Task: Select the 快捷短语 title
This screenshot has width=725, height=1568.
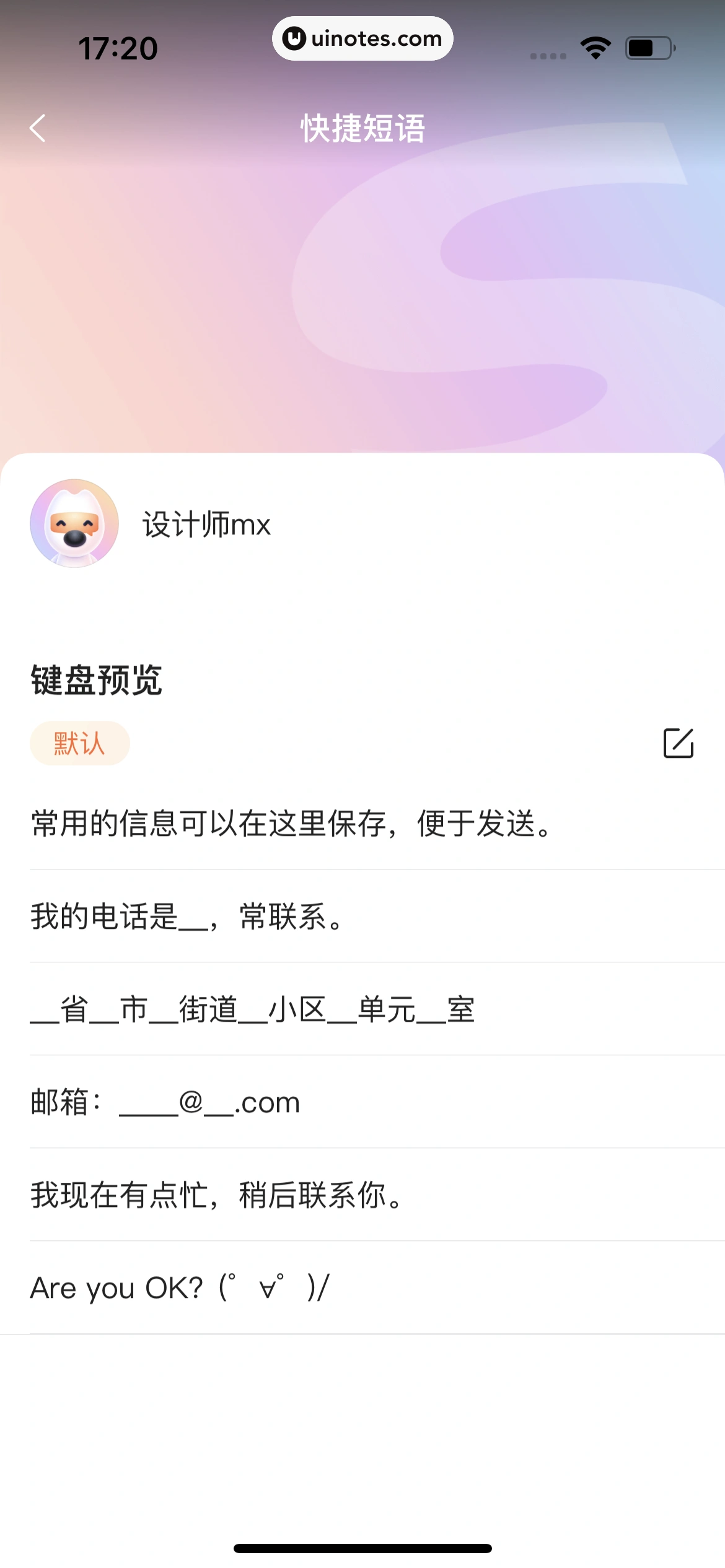Action: point(362,128)
